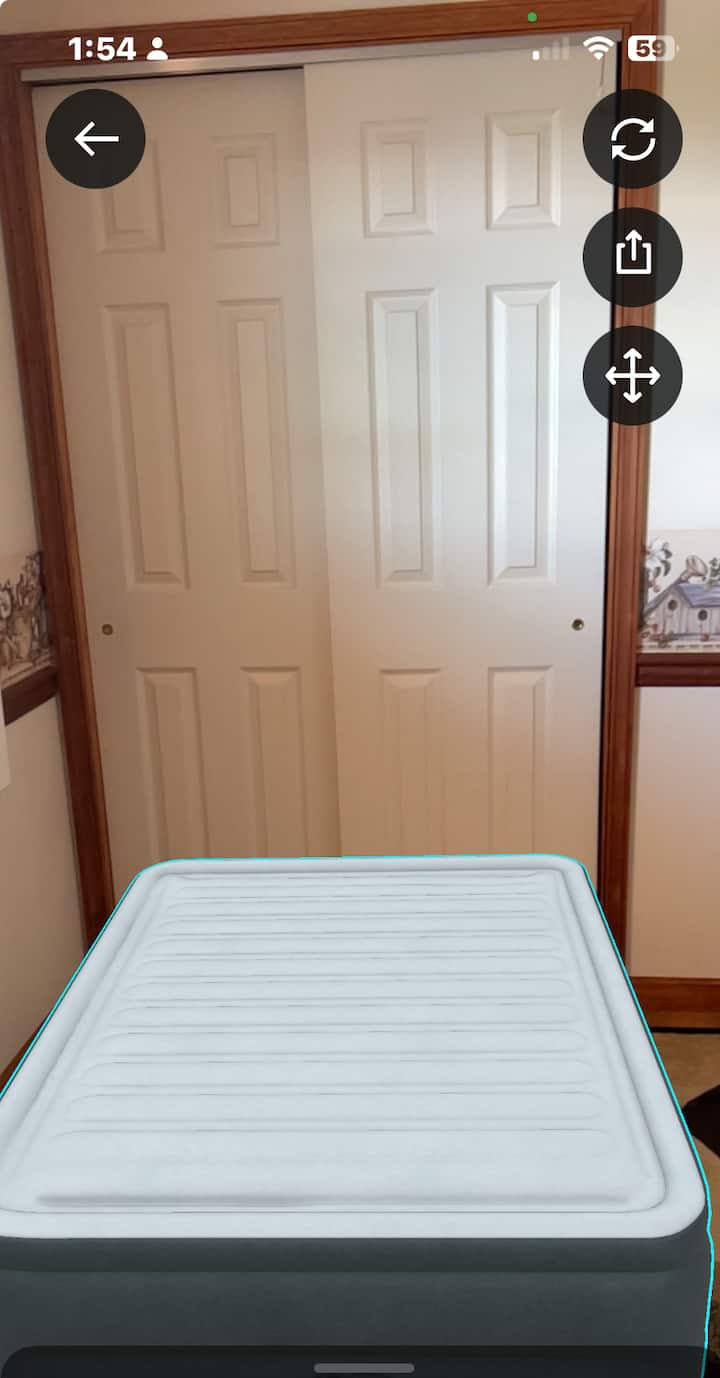Share the AR view

tap(632, 257)
